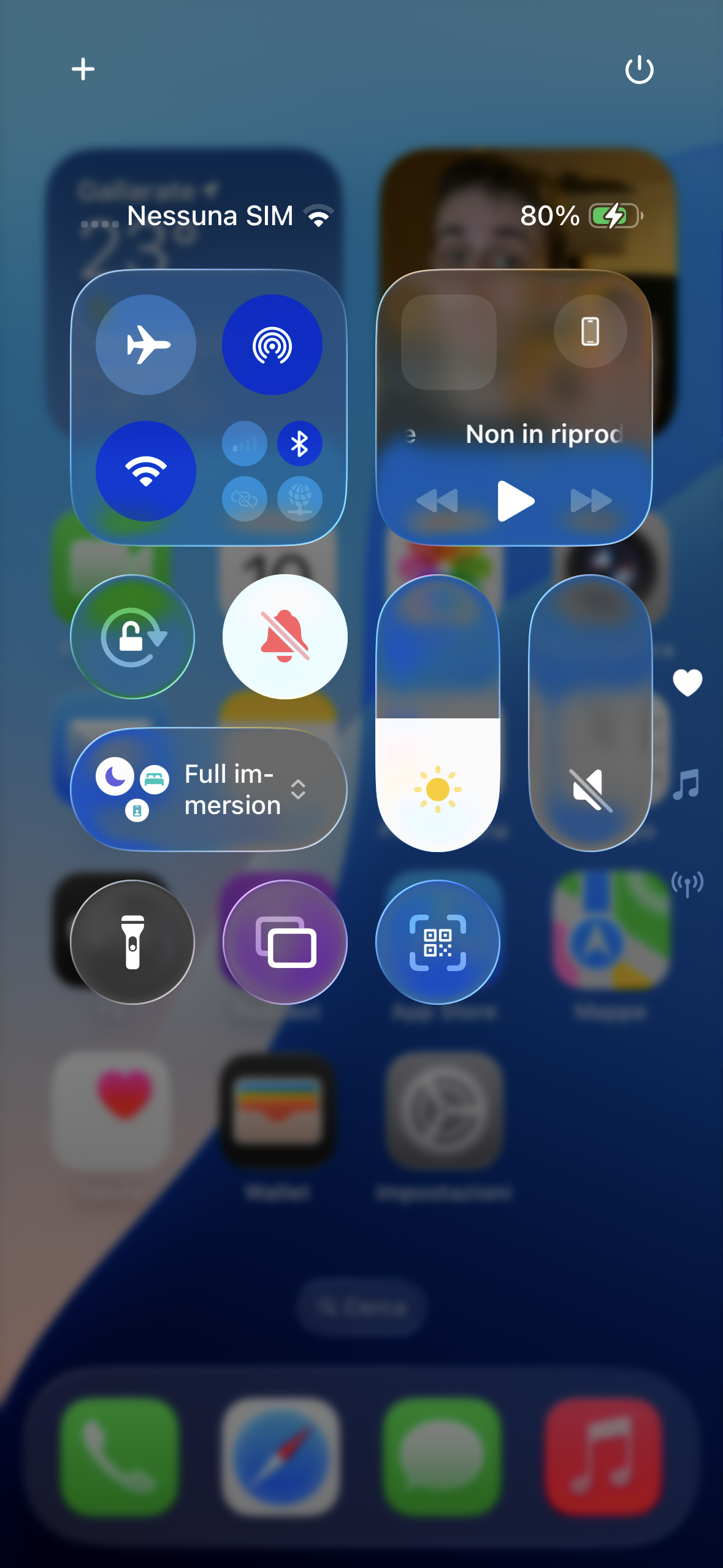Toggle AirDrop off
This screenshot has height=1568, width=723.
click(x=272, y=345)
